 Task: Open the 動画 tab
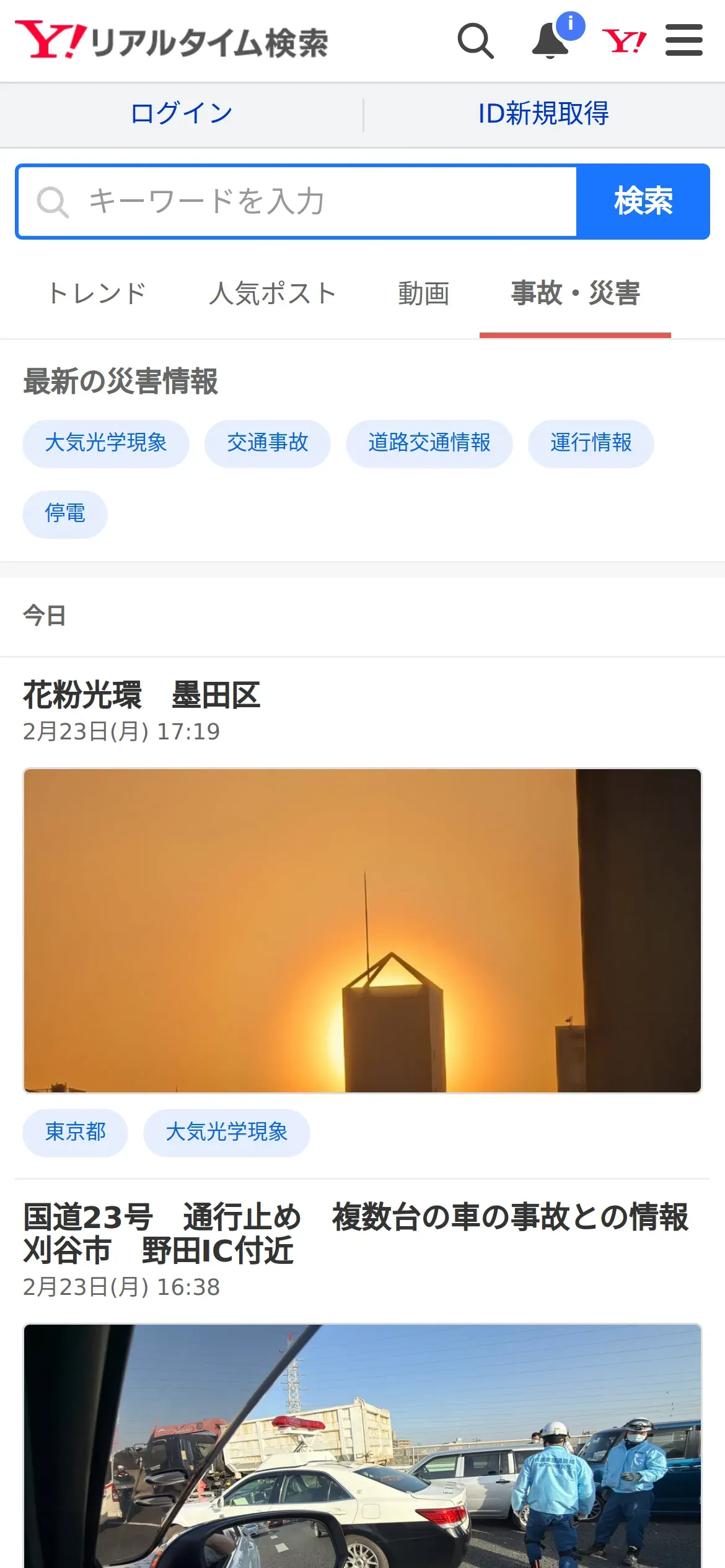[x=424, y=294]
